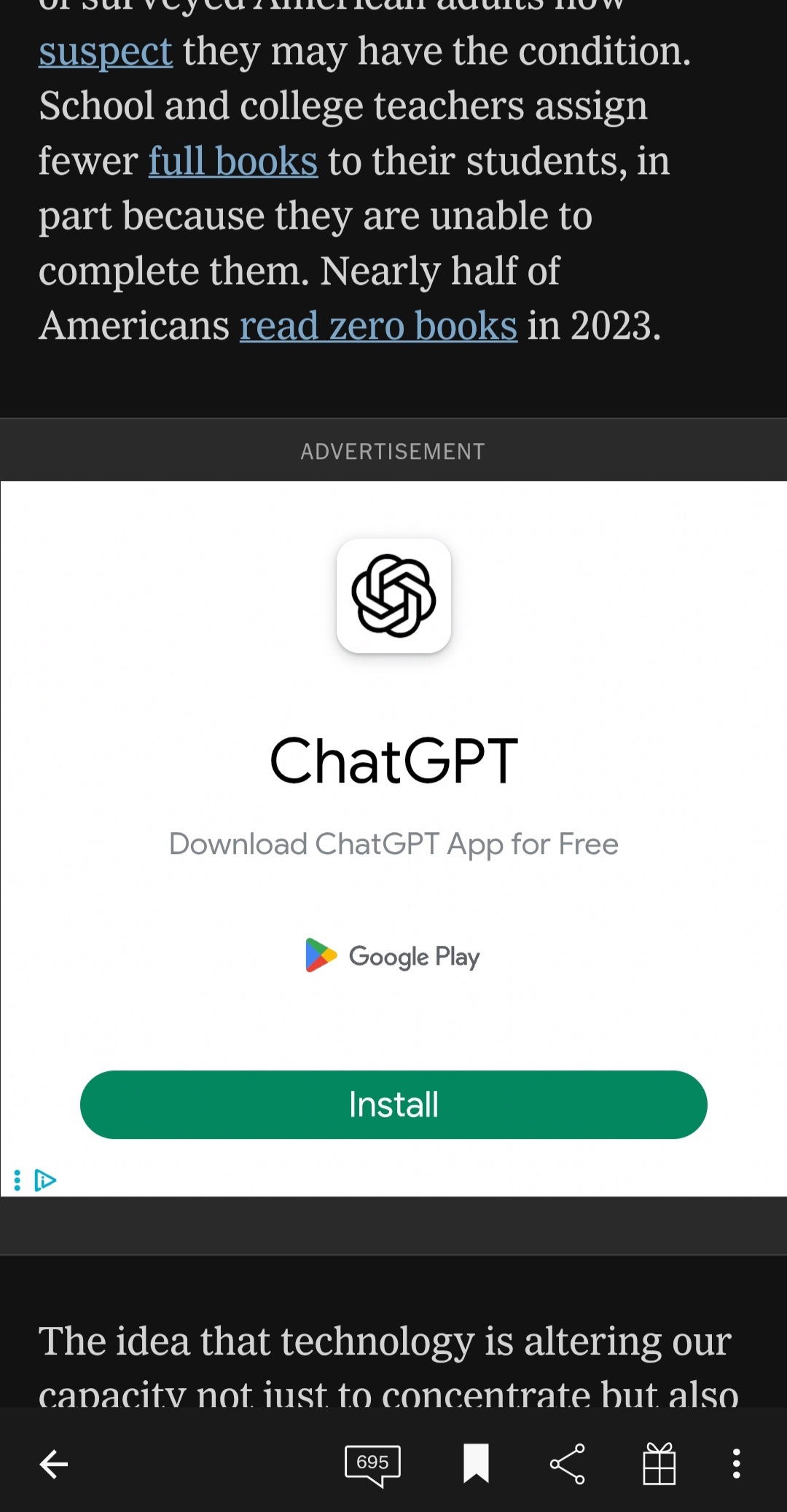Install the ChatGPT app
787x1512 pixels.
pyautogui.click(x=393, y=1104)
